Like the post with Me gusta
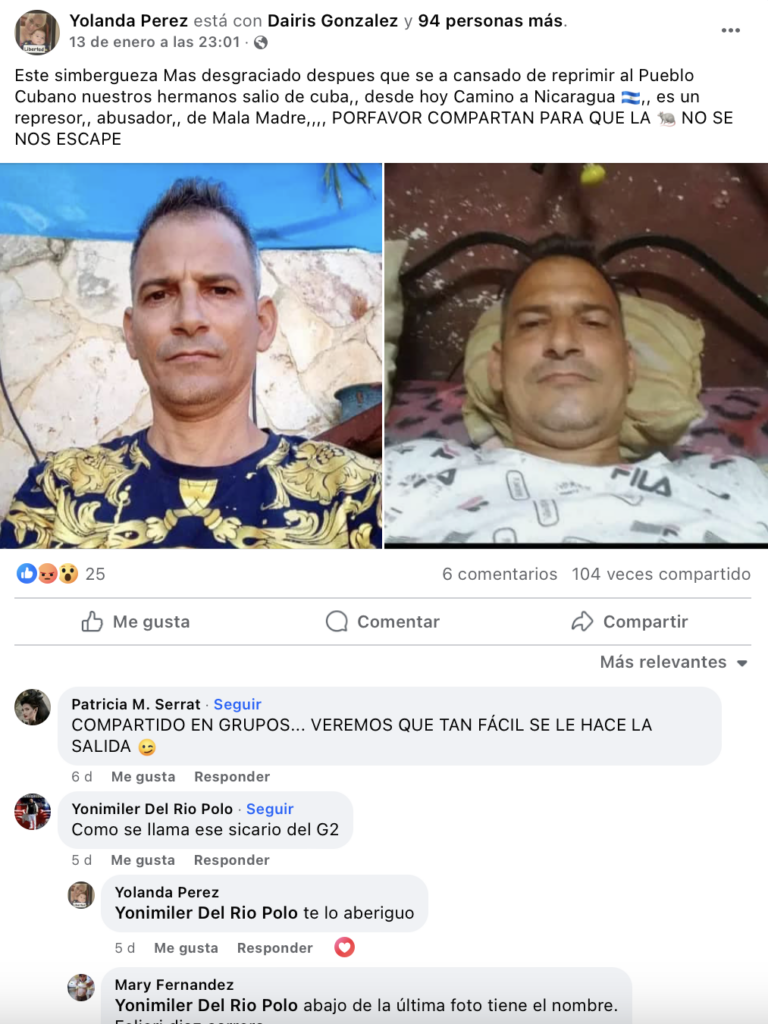Image resolution: width=768 pixels, height=1024 pixels. click(x=135, y=622)
